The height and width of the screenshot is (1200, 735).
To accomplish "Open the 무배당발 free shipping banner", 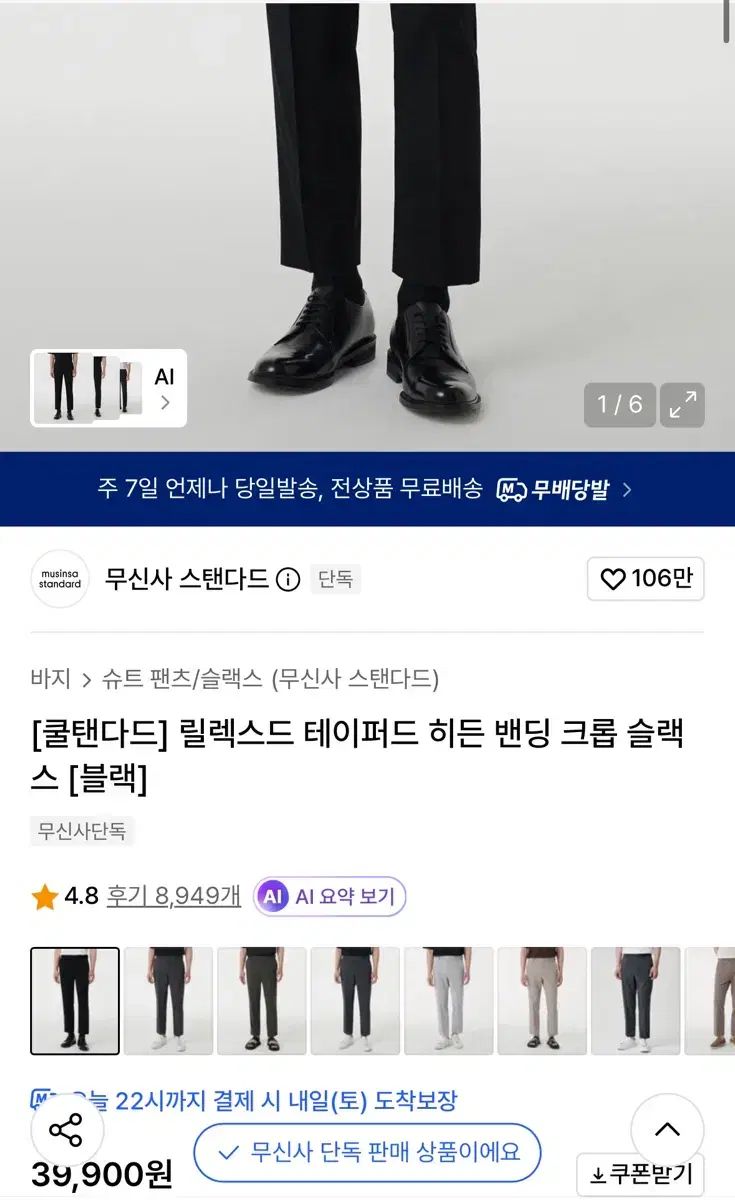I will (x=367, y=489).
